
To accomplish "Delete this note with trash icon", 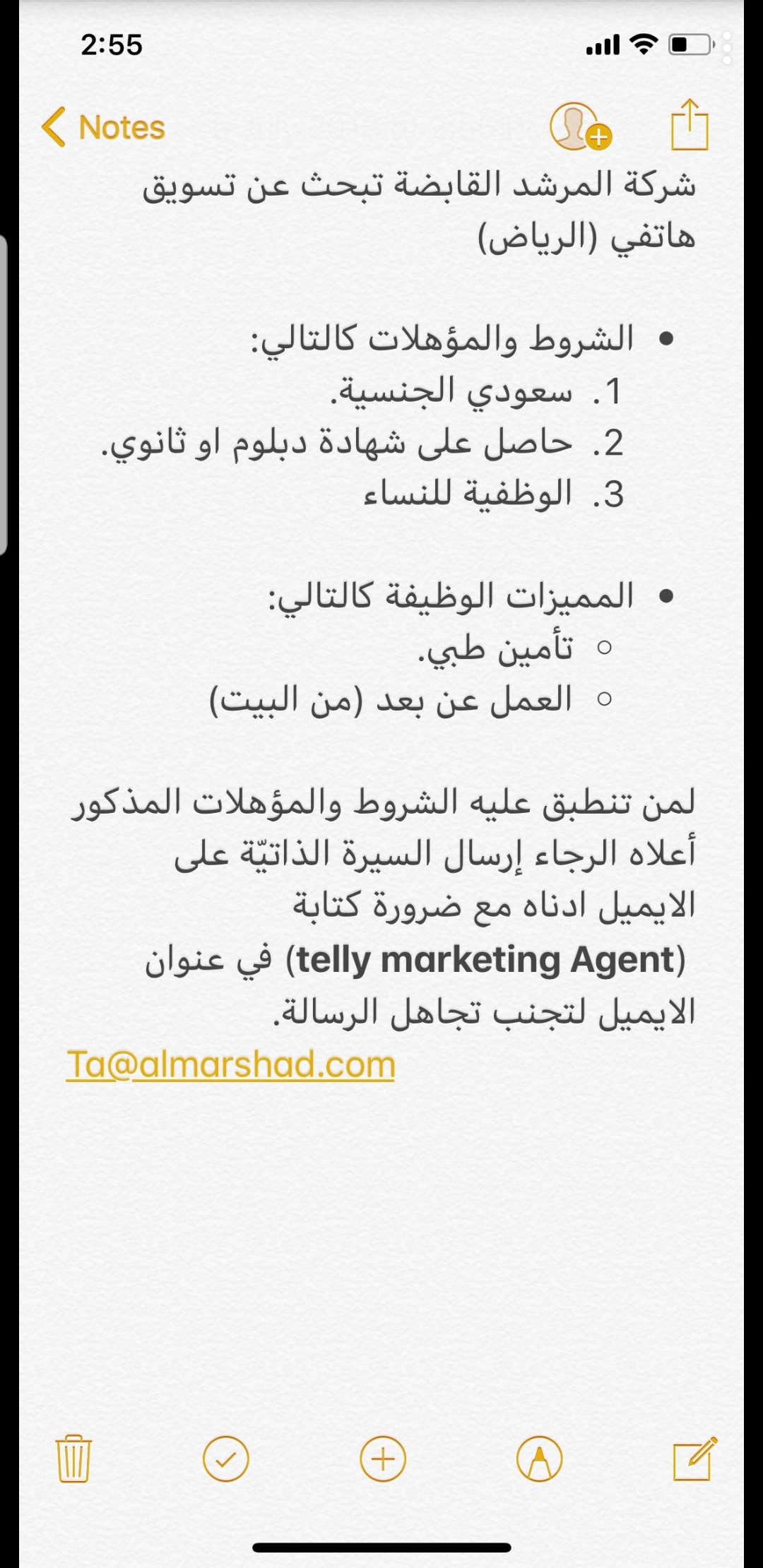I will 73,1459.
